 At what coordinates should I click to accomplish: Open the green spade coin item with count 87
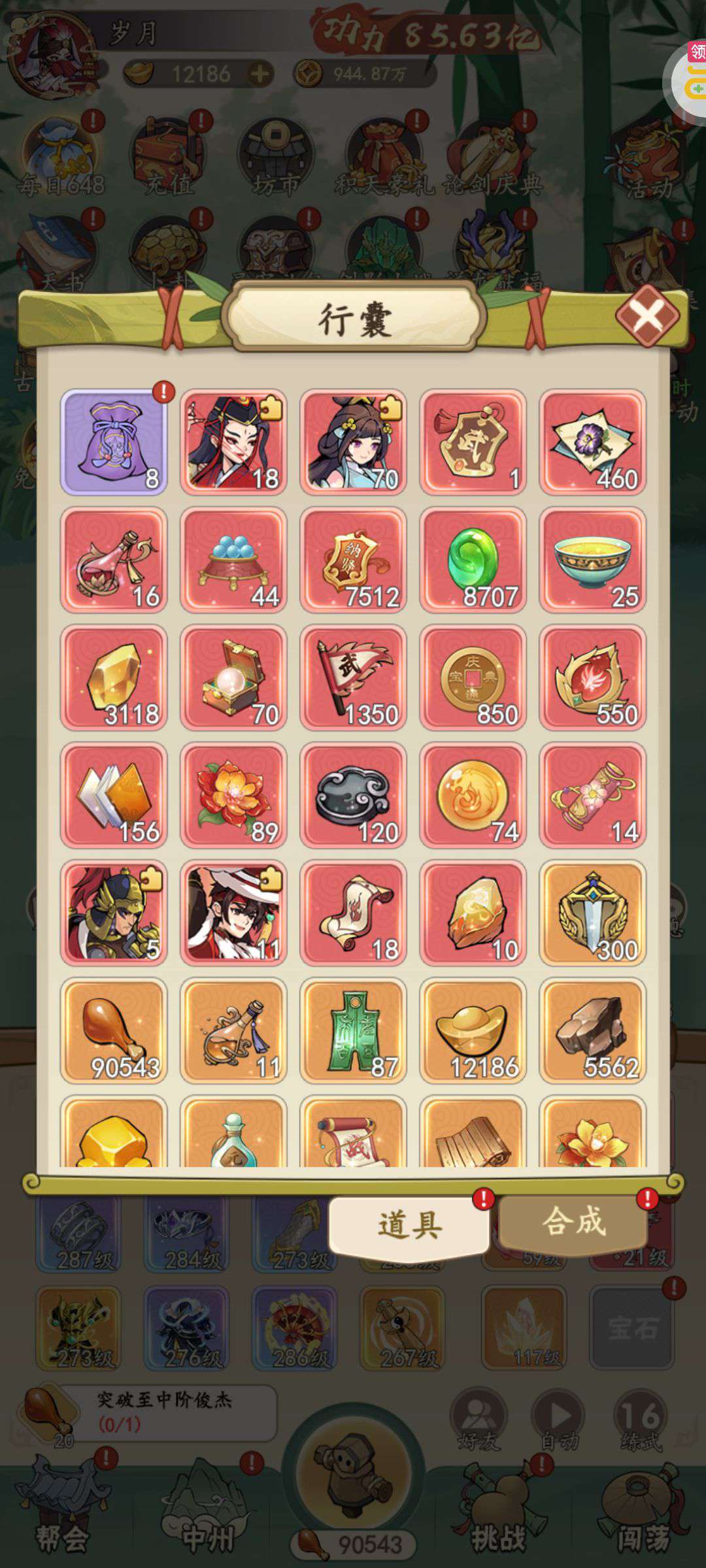click(x=353, y=1030)
